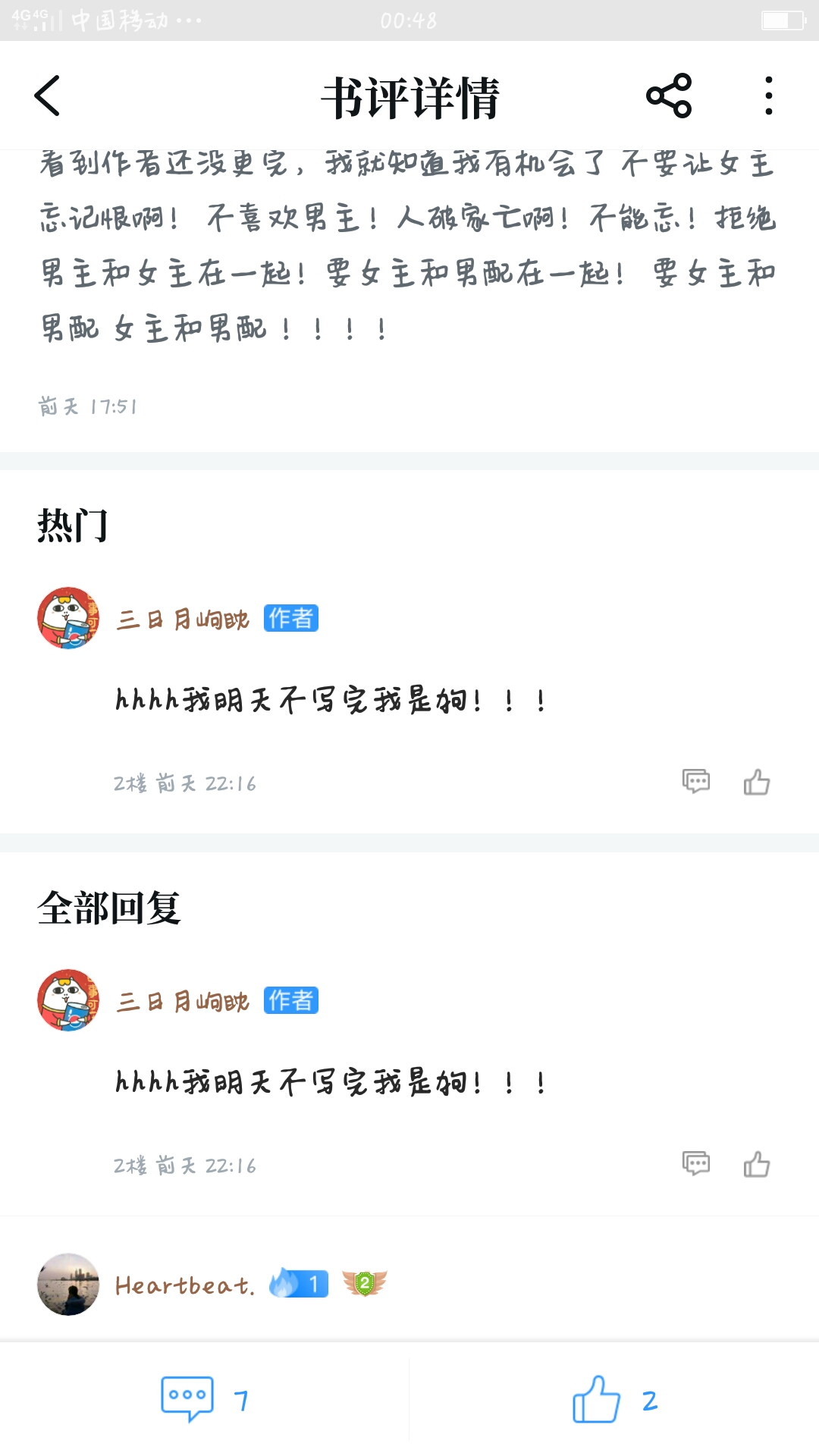Reply to the author's comment under 热门
The height and width of the screenshot is (1456, 819).
point(695,781)
